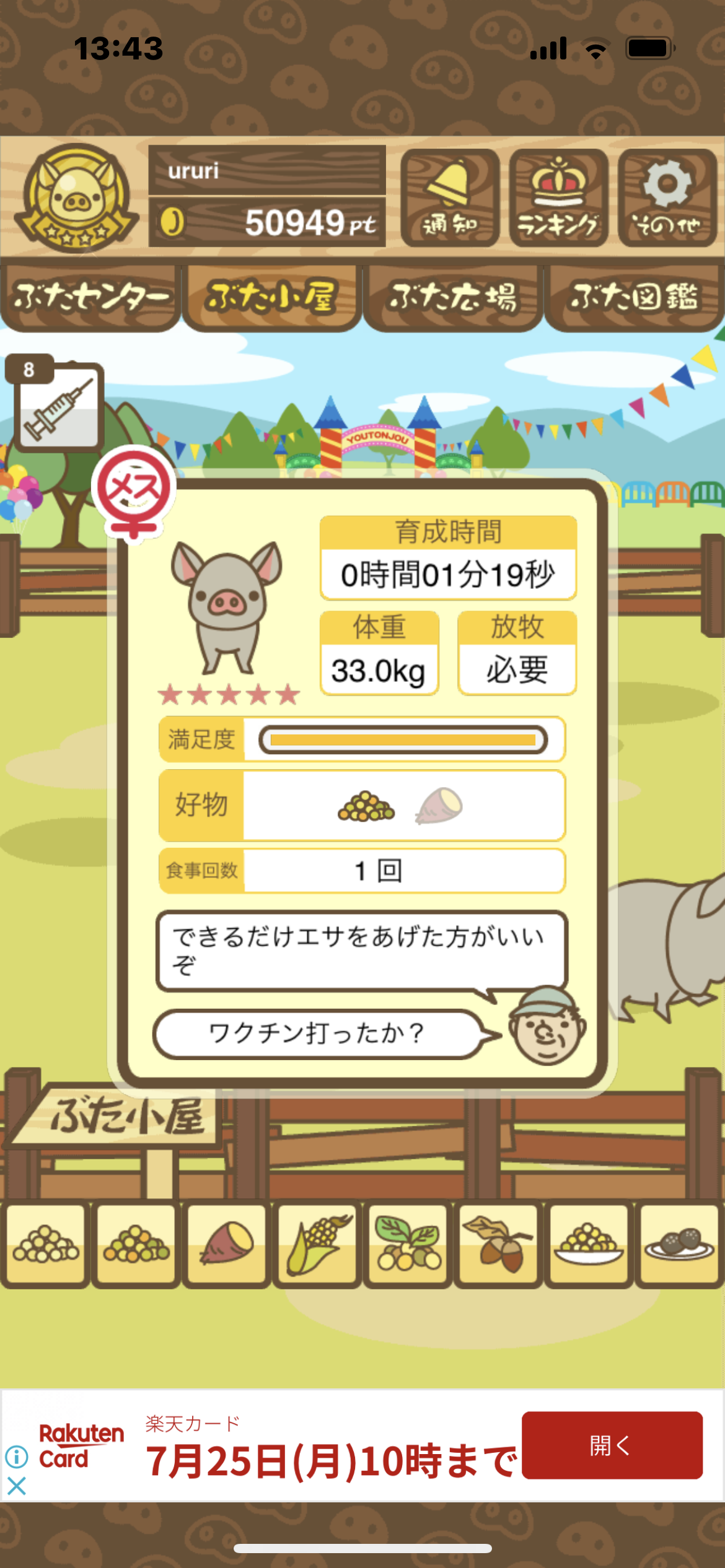Switch to ぶたセンター tab

click(90, 298)
